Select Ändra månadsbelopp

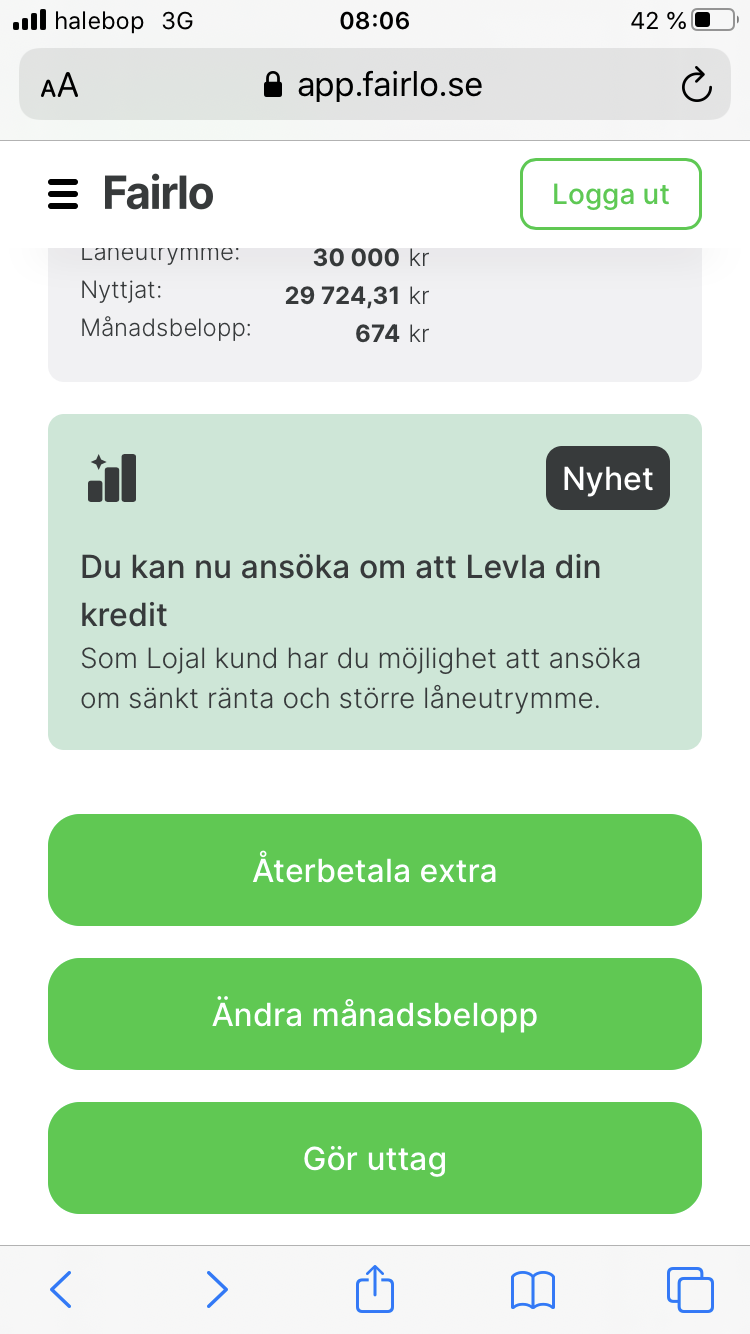pos(375,1014)
